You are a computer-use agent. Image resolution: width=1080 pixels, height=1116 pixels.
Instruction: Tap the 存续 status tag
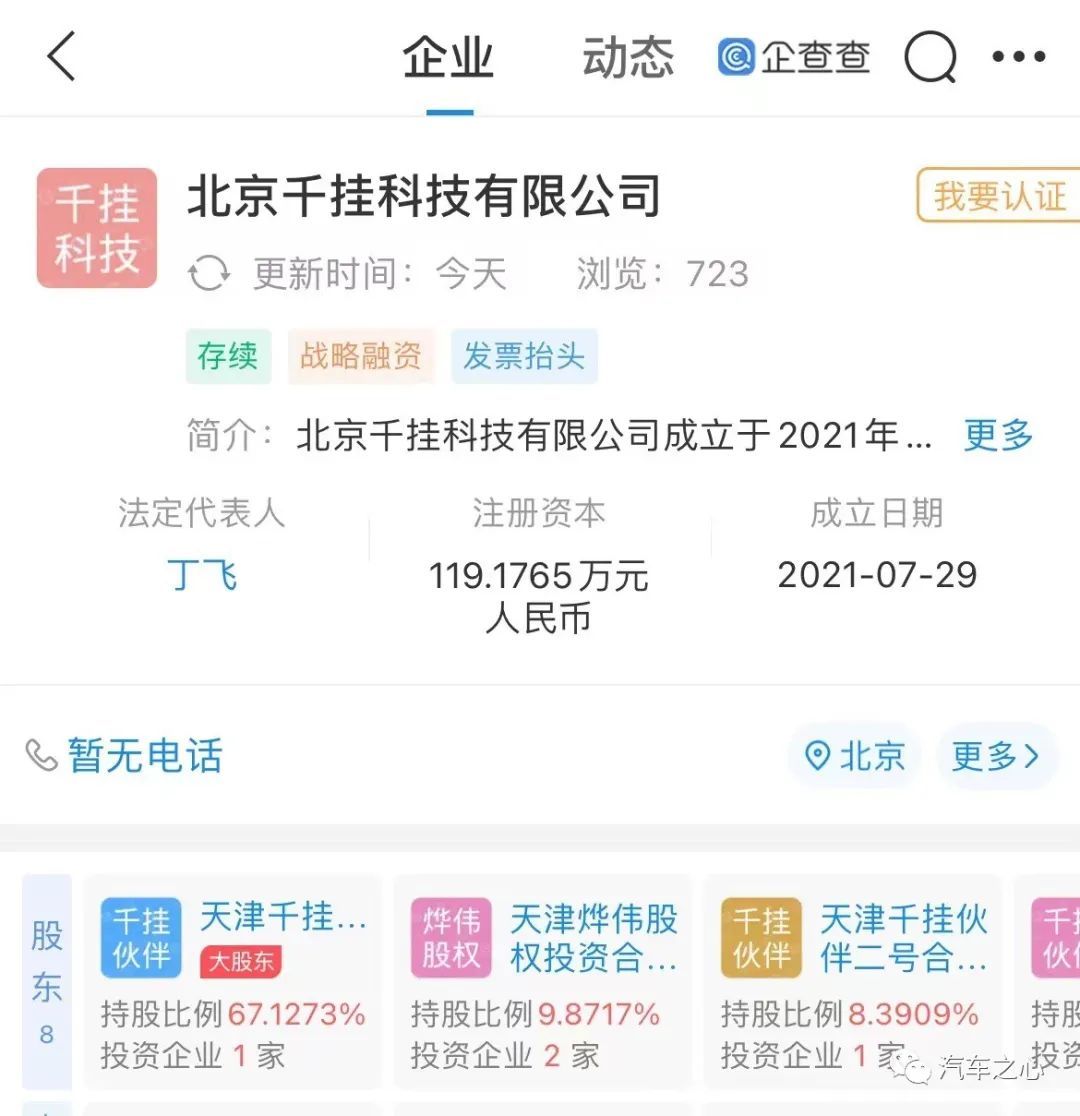tap(228, 356)
